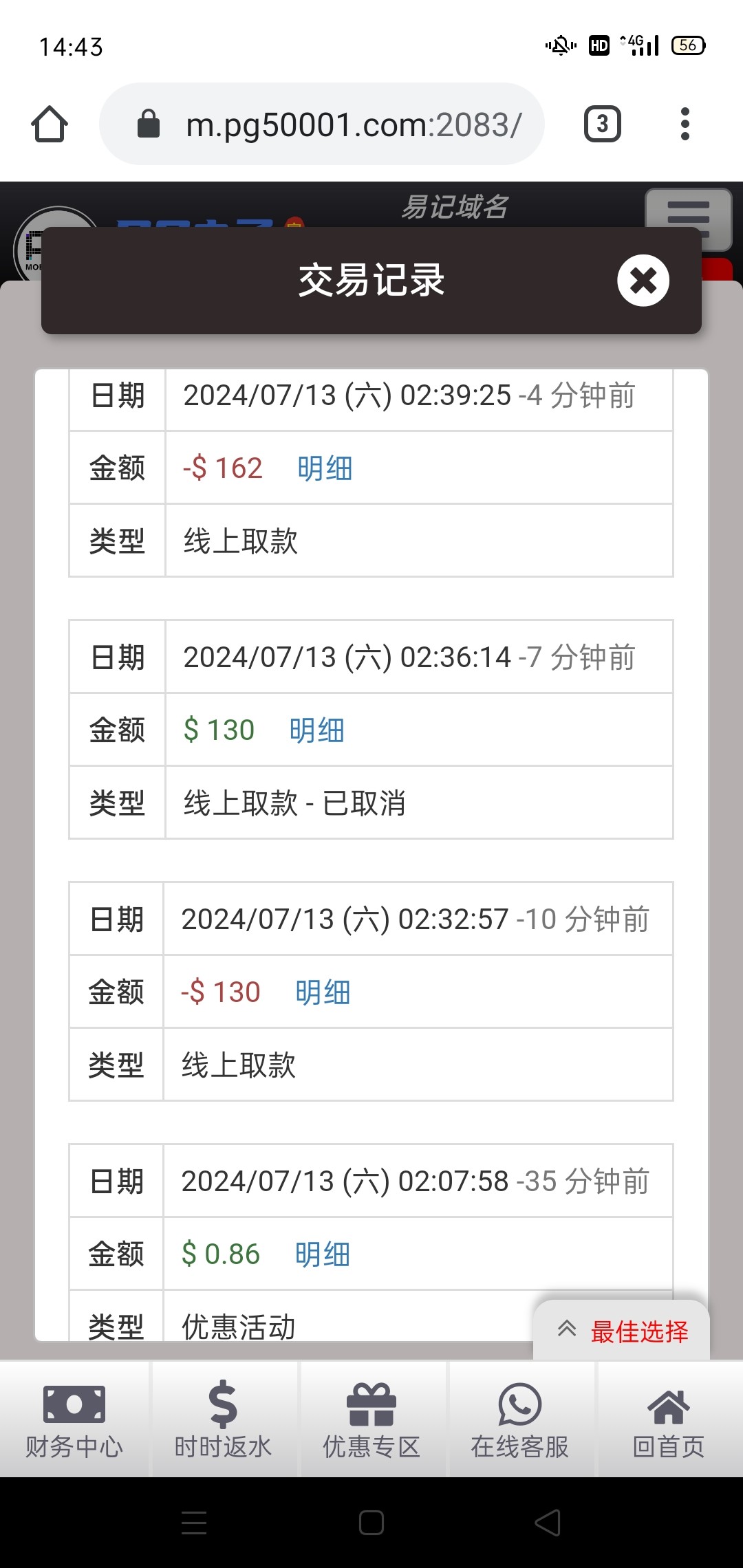The width and height of the screenshot is (743, 1568).
Task: Close the 交易记录 dialog
Action: coord(643,281)
